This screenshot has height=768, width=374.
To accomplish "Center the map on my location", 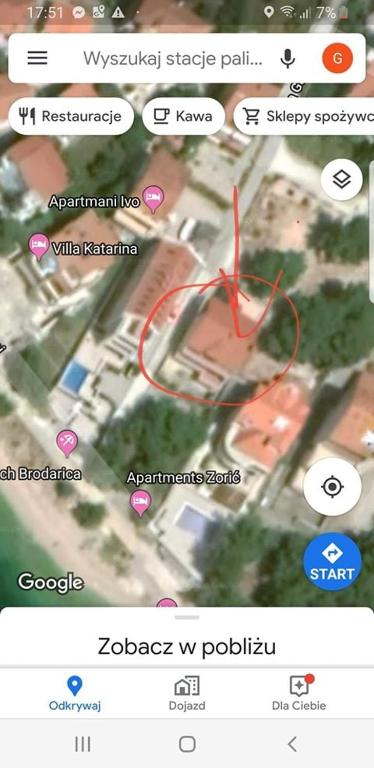I will coord(332,487).
